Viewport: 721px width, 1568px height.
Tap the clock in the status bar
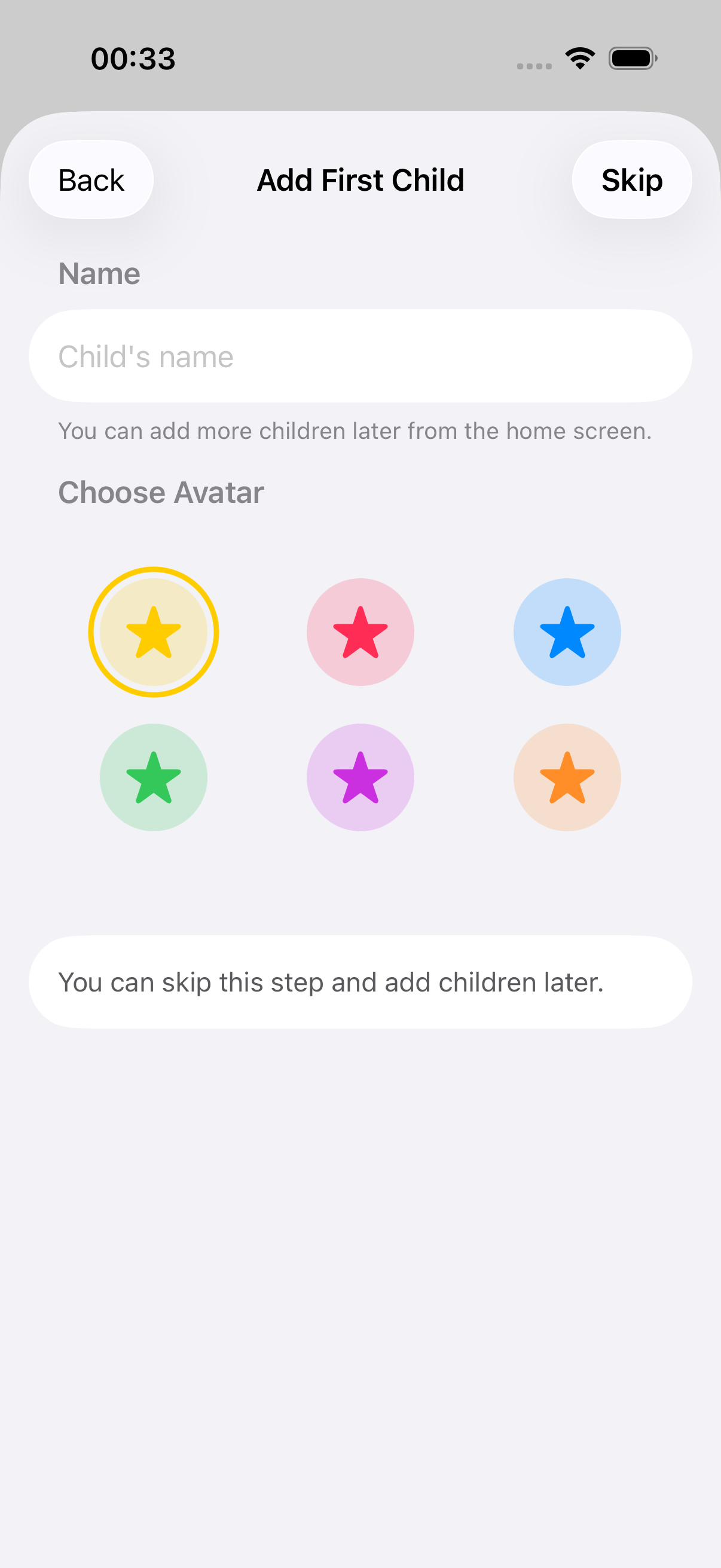pos(133,58)
